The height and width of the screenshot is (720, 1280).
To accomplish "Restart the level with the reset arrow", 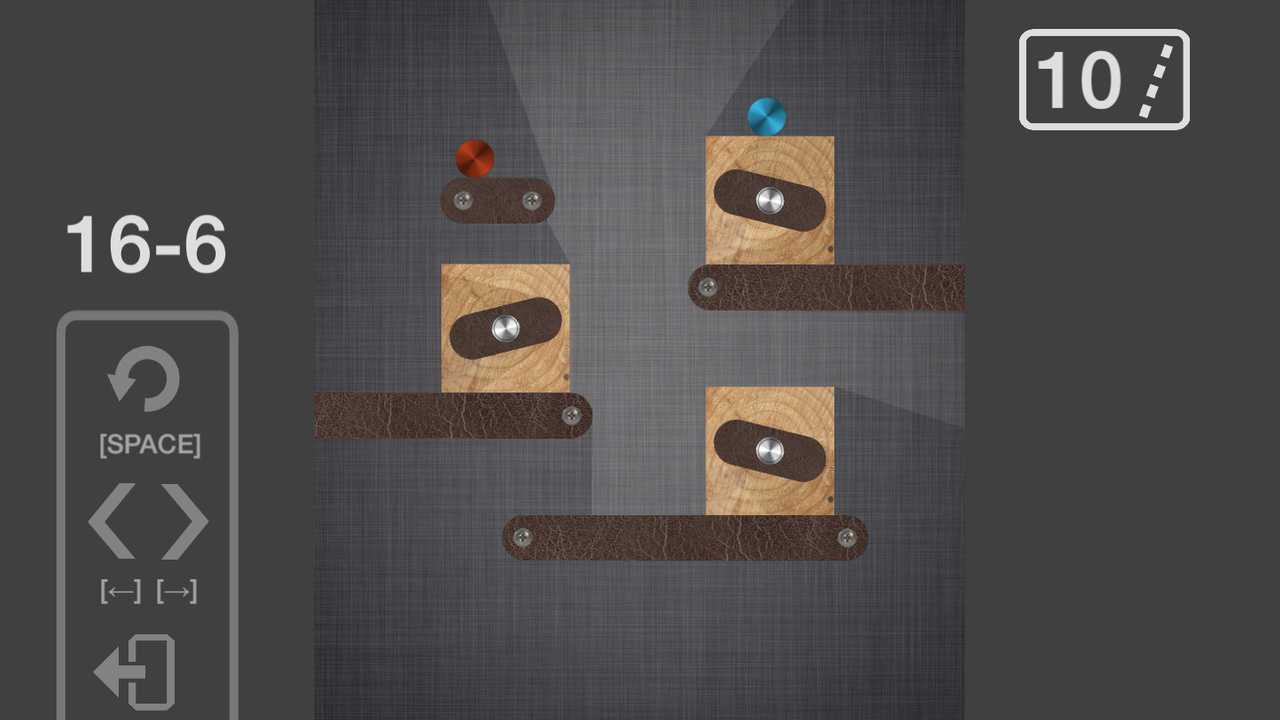I will point(145,379).
